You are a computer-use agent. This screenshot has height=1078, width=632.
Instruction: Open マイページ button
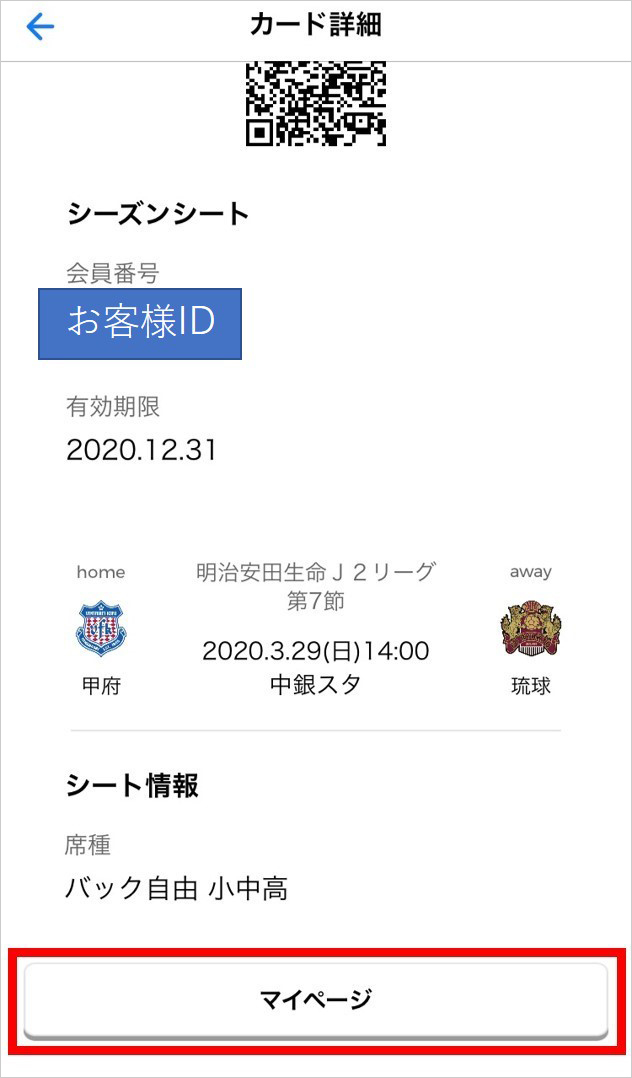(316, 998)
